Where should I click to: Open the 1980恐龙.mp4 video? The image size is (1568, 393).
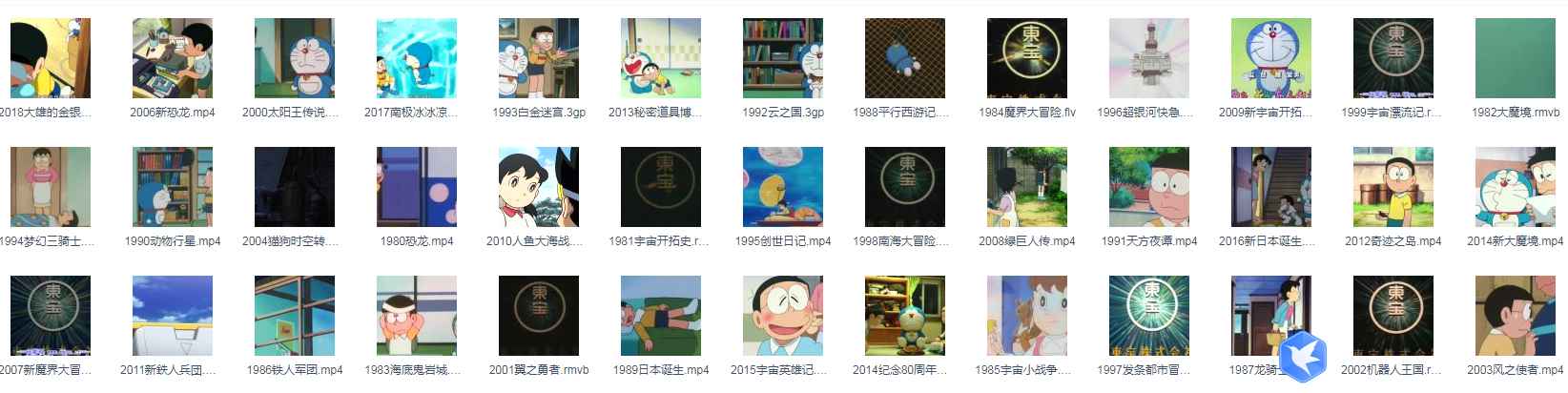416,187
